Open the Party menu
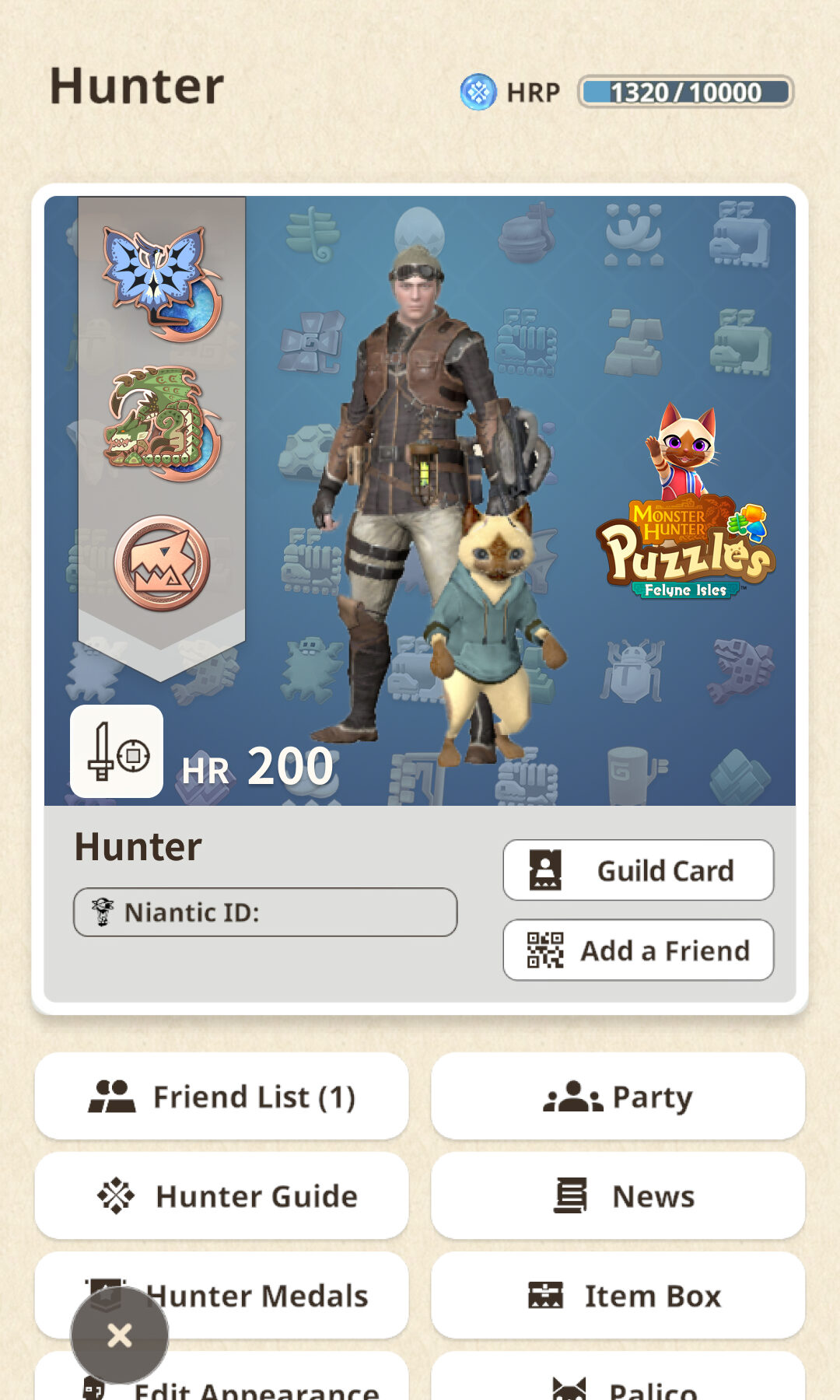Viewport: 840px width, 1400px height. click(618, 1097)
